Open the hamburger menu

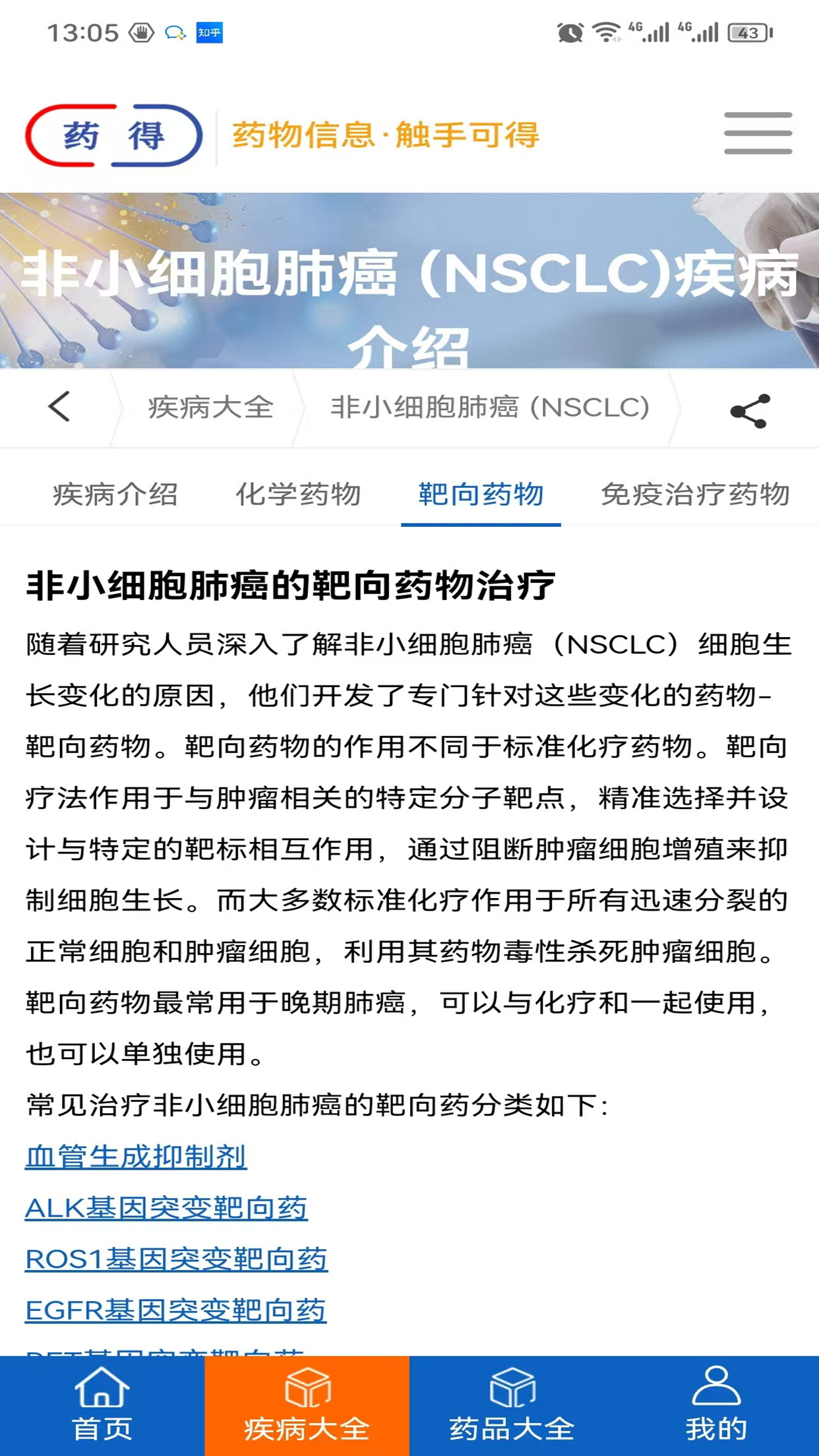(758, 133)
